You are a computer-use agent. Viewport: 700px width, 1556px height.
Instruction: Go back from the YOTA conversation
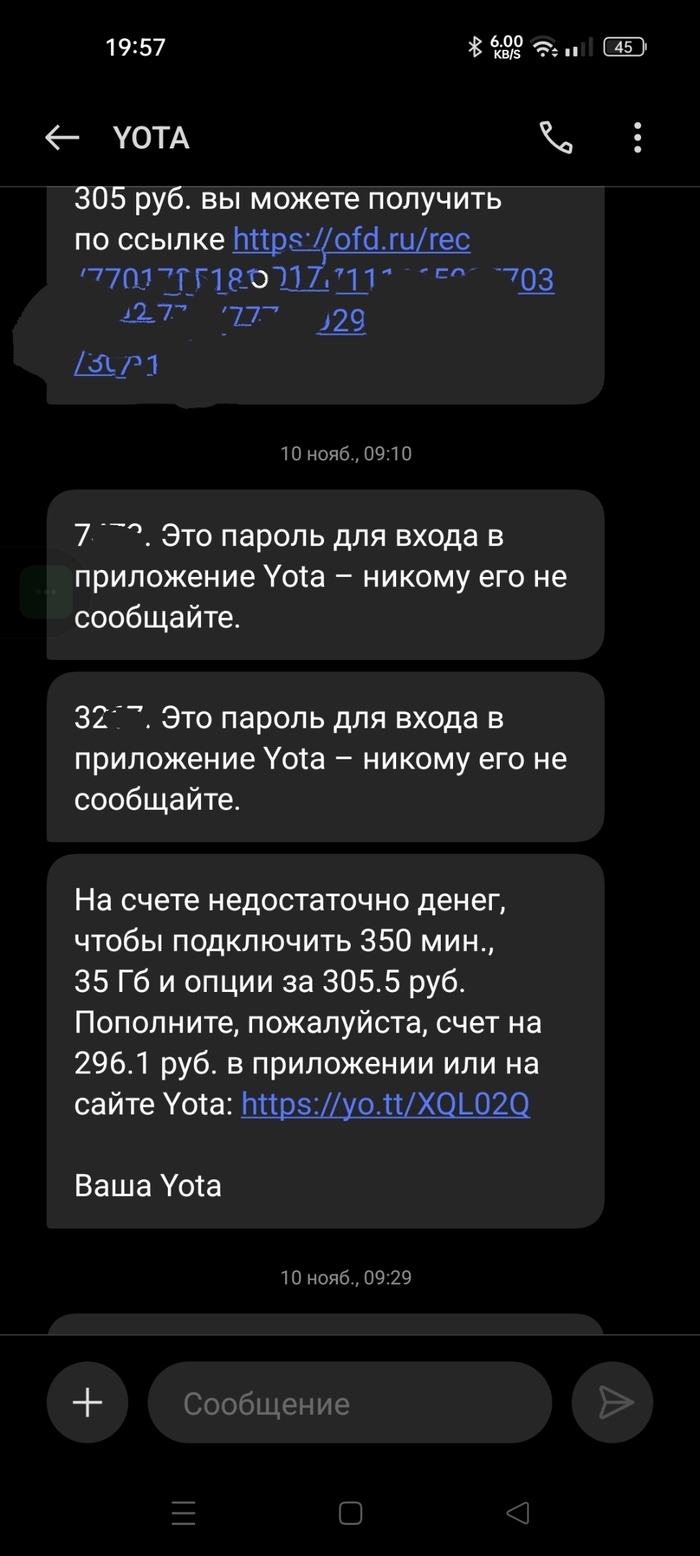(x=62, y=138)
